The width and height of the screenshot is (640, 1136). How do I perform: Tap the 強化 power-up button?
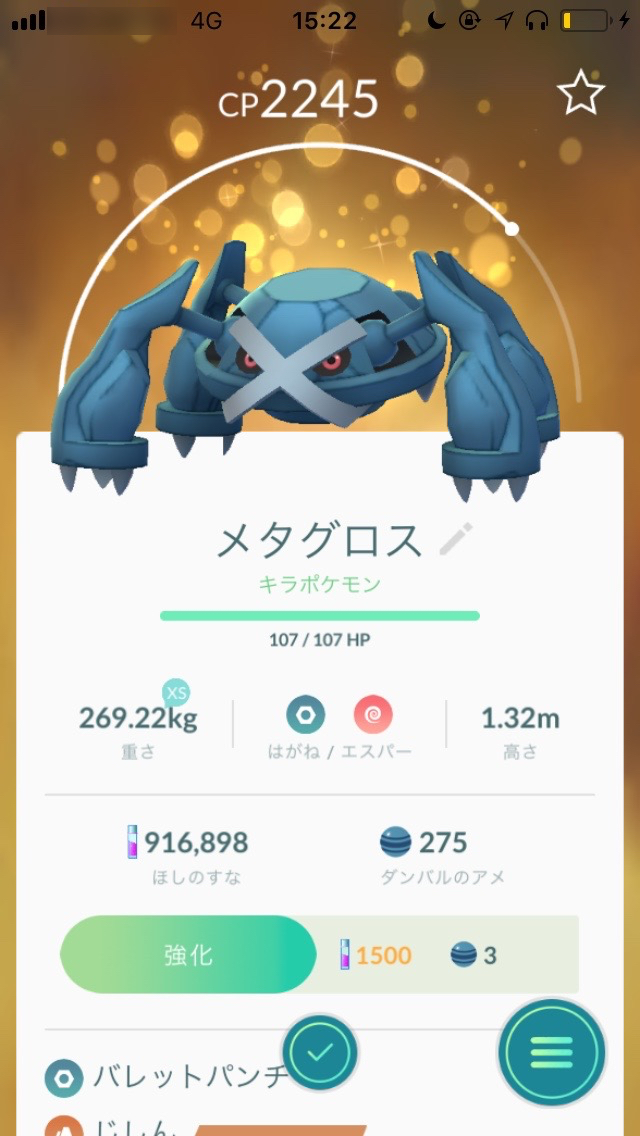pos(188,954)
